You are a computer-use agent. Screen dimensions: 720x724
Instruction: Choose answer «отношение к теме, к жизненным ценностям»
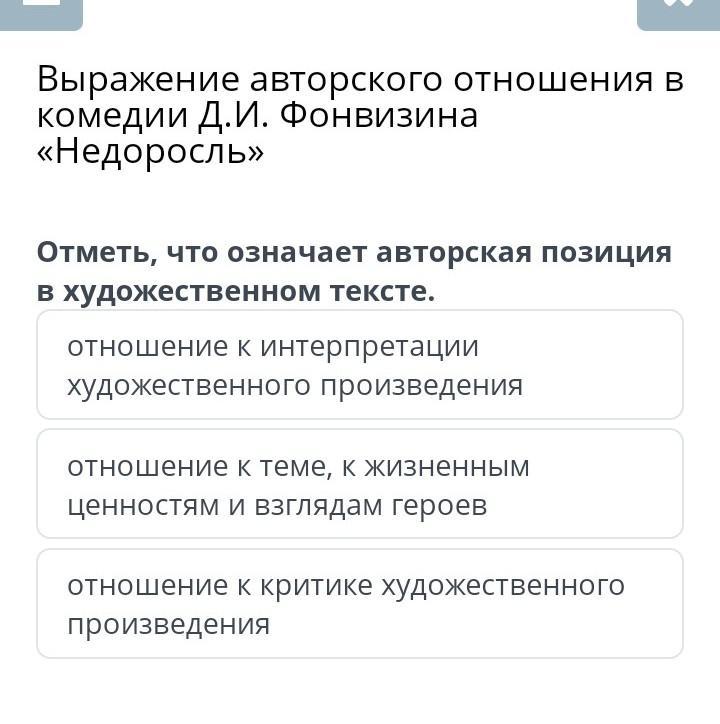pos(360,484)
